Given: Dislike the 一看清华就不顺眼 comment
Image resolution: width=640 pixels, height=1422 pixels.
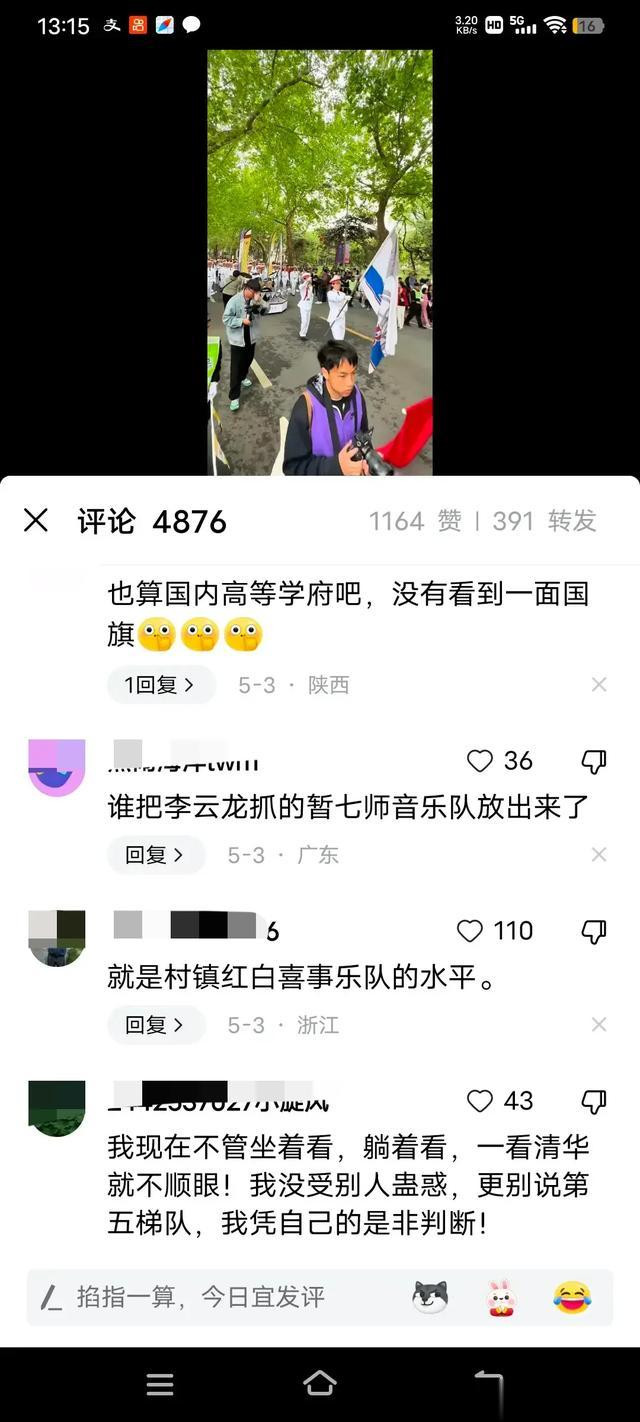Looking at the screenshot, I should pos(594,1101).
